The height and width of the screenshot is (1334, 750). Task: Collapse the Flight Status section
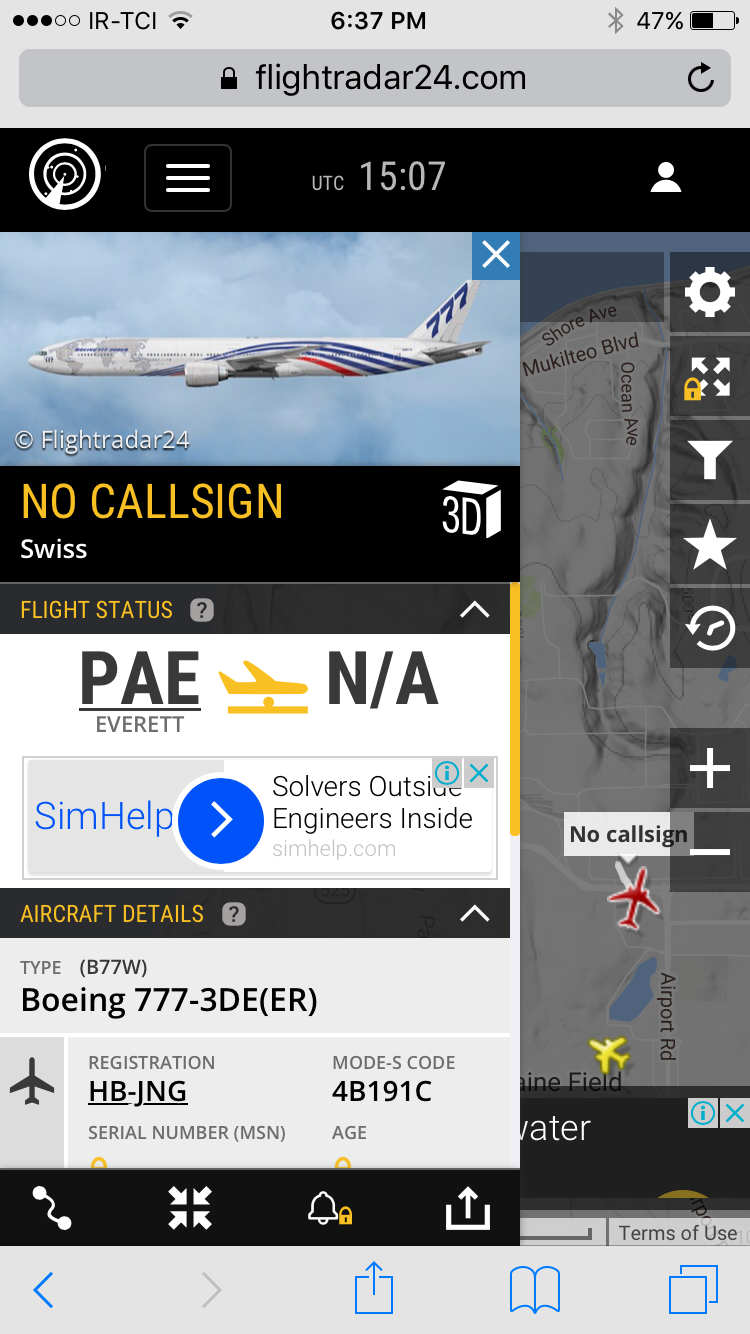tap(474, 609)
